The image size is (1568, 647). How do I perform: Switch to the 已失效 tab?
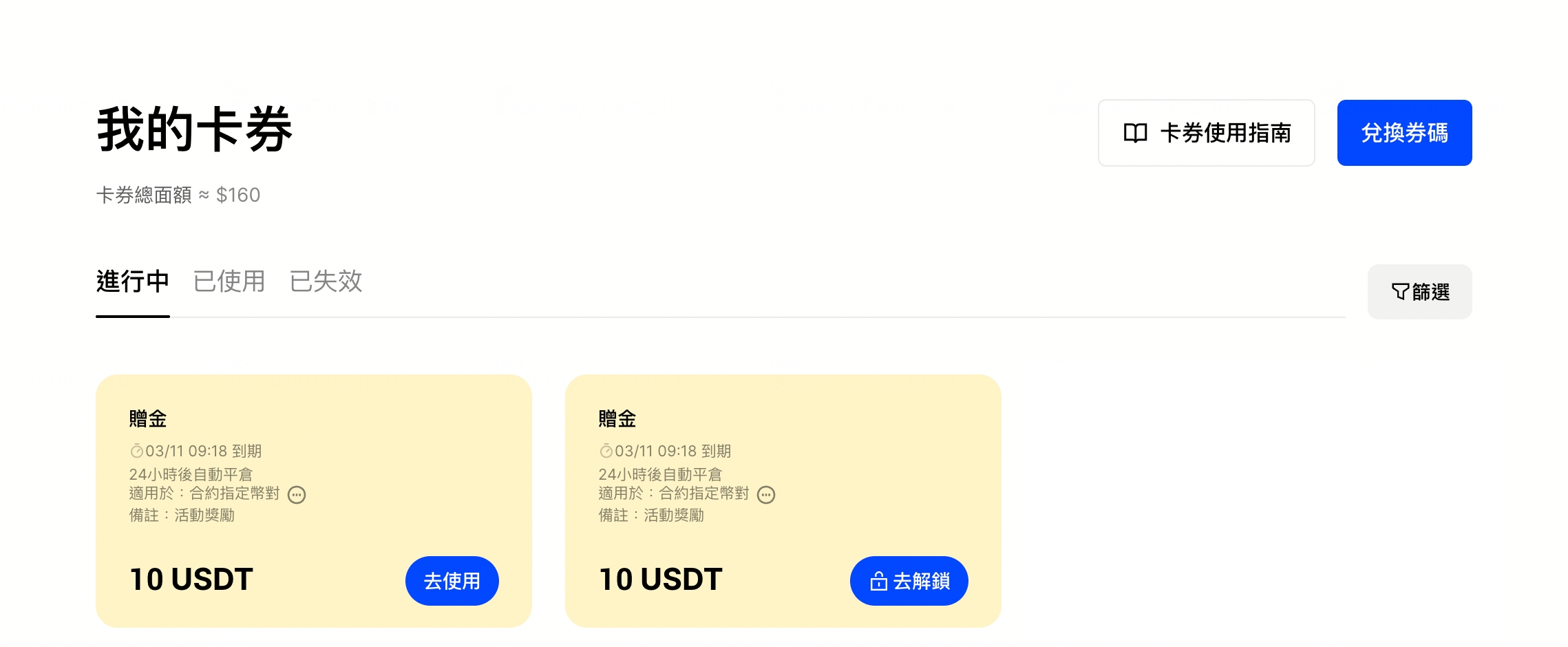pyautogui.click(x=326, y=282)
